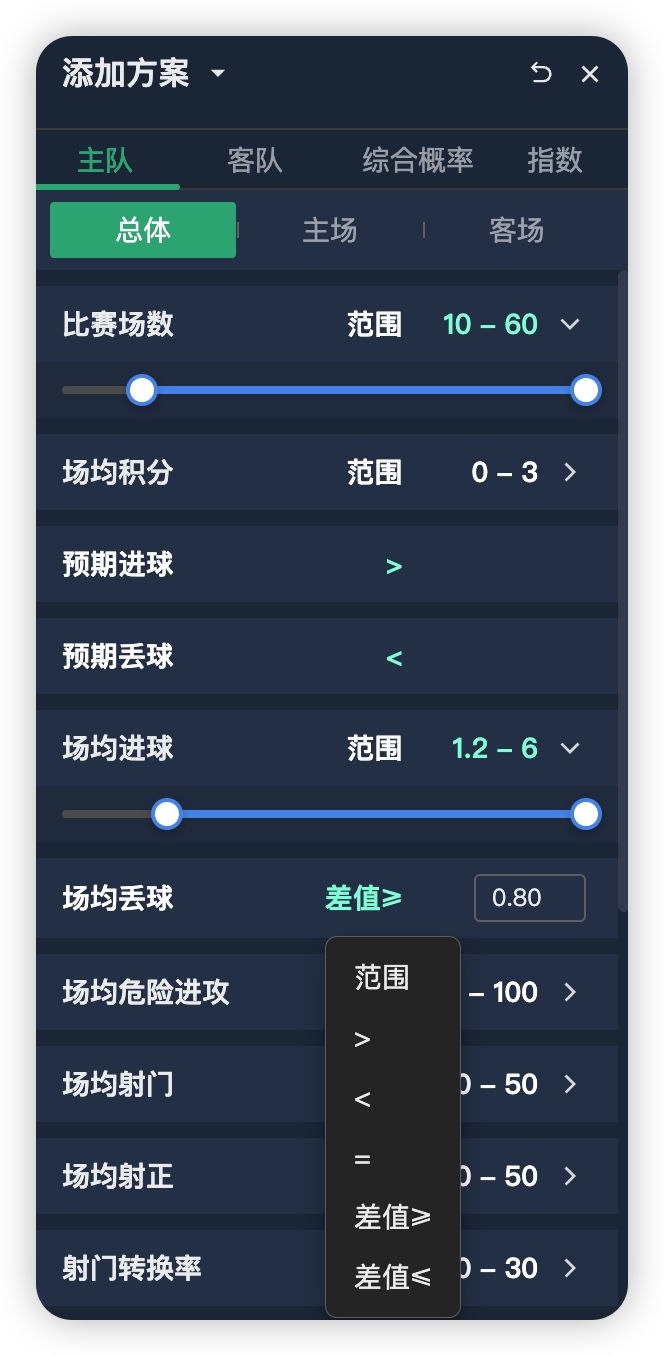This screenshot has height=1356, width=664.
Task: Open the 预期进球 operator selector
Action: (x=394, y=566)
